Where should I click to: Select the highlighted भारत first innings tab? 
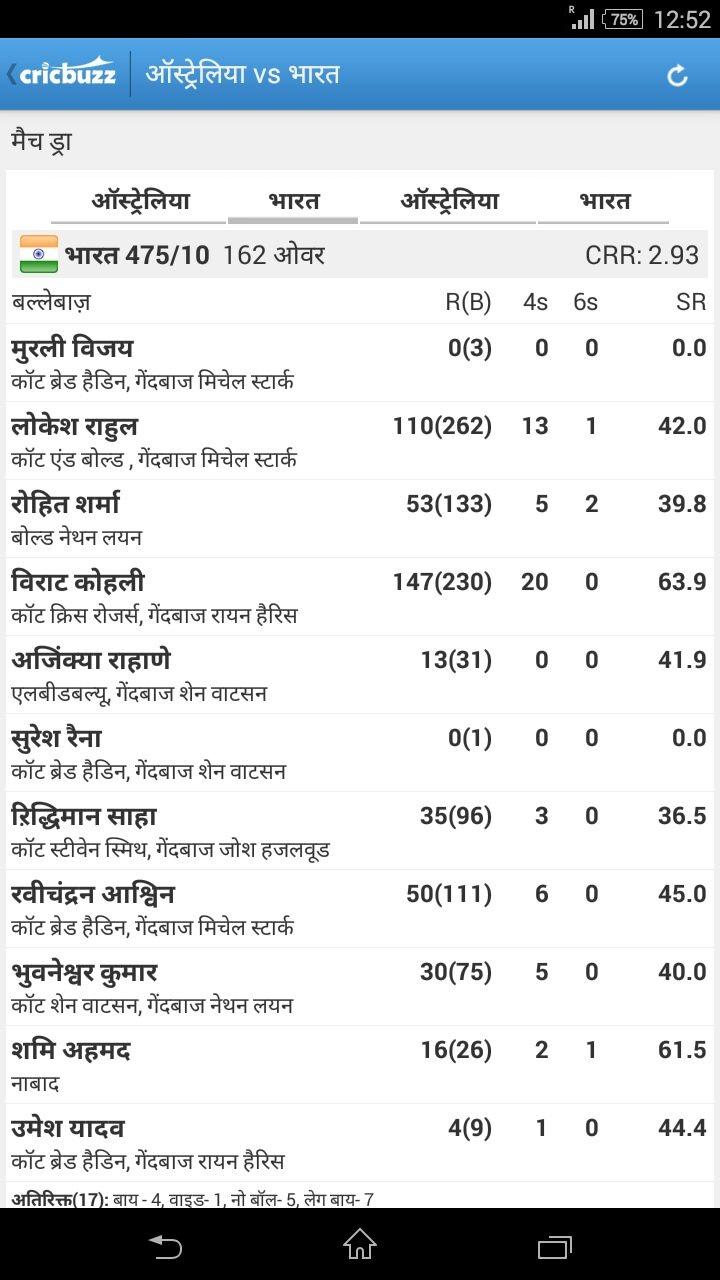[293, 201]
